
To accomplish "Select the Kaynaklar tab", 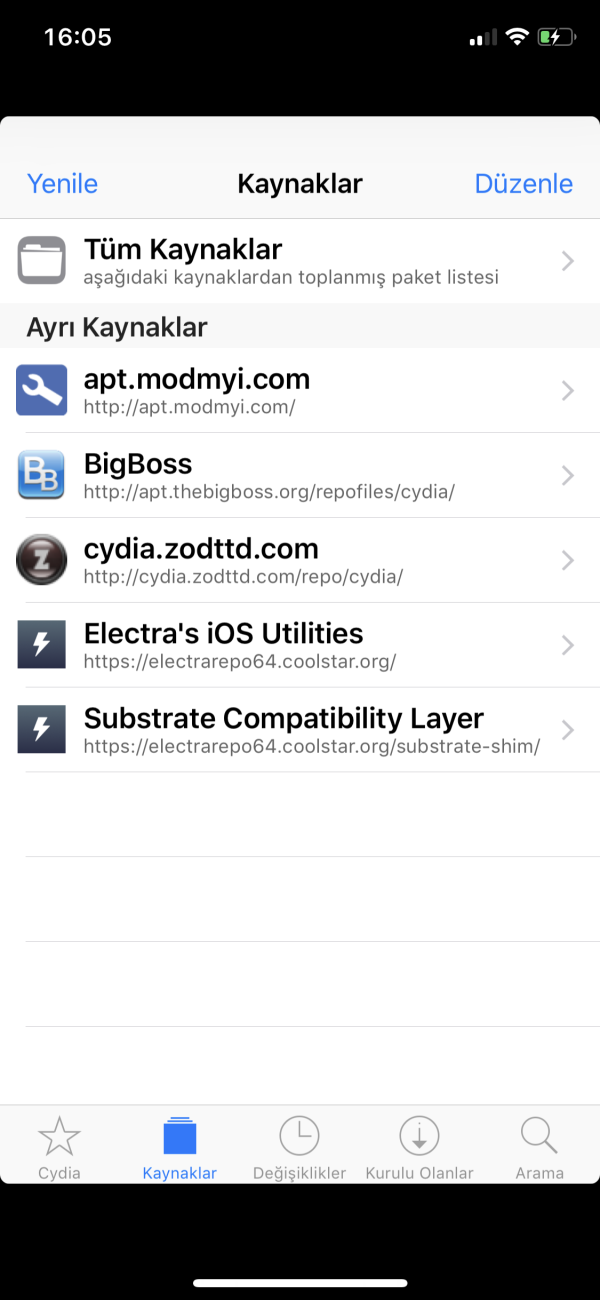I will [x=180, y=1148].
